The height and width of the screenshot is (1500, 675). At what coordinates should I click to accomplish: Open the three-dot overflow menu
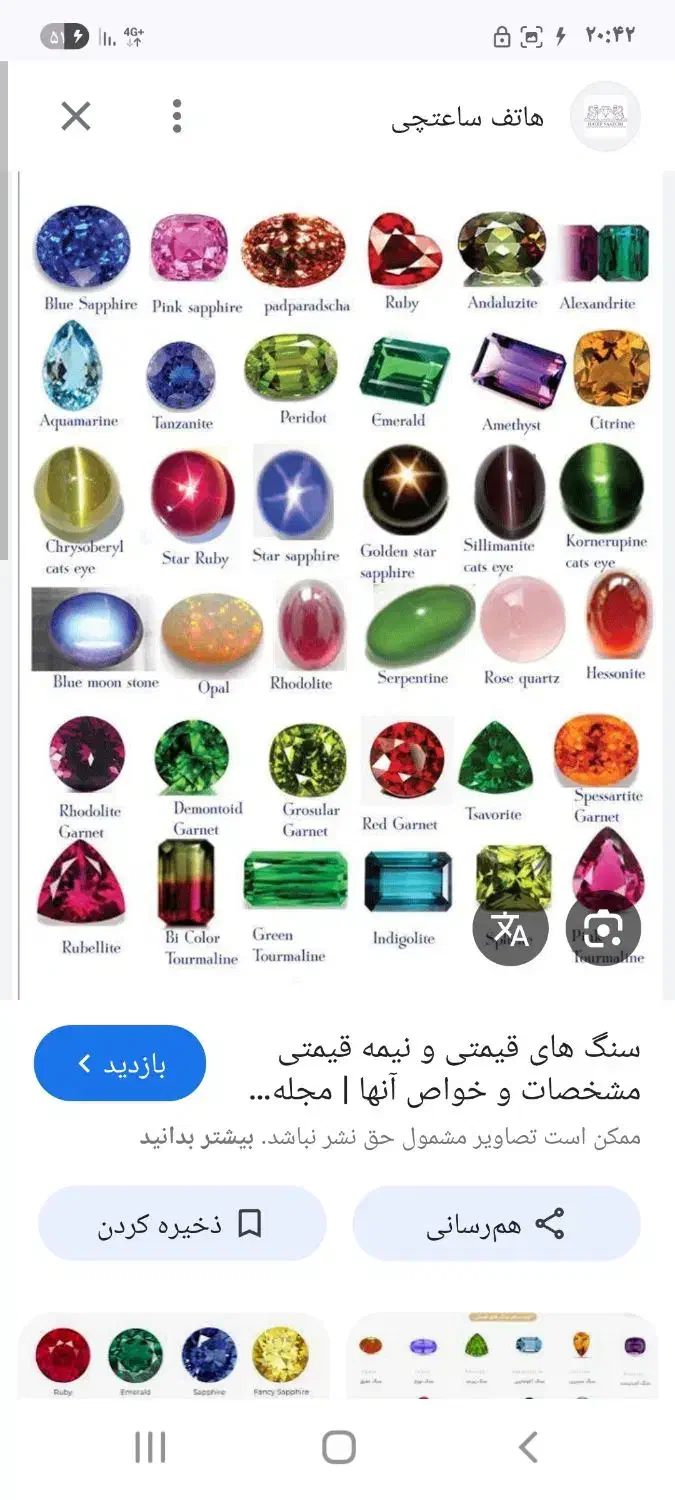click(x=177, y=117)
